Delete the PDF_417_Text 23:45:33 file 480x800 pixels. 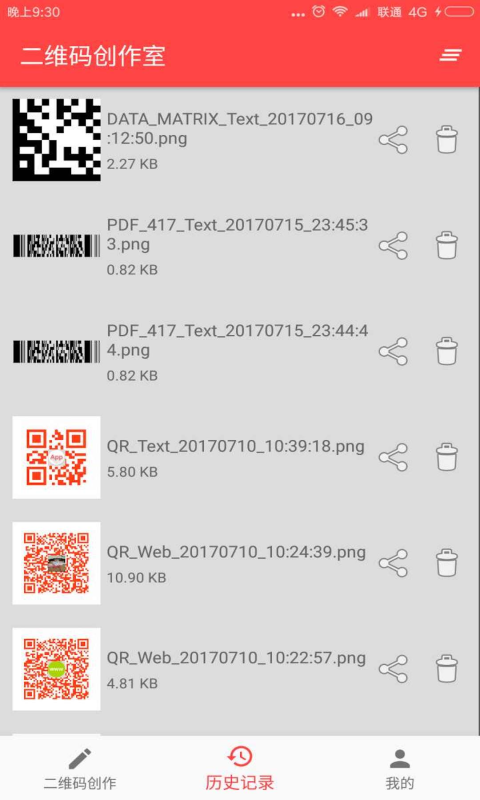[x=447, y=245]
